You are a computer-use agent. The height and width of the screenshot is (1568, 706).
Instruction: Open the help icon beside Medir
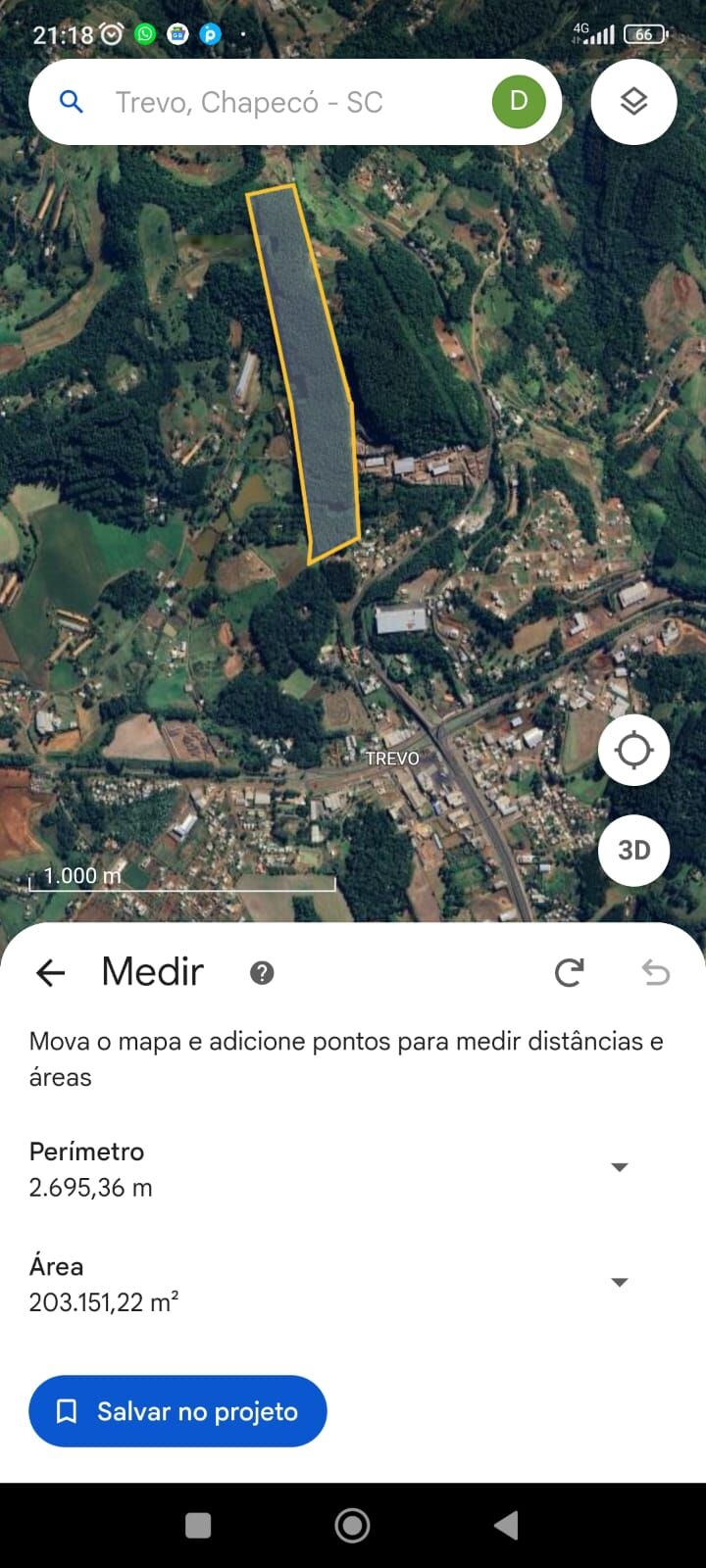pyautogui.click(x=262, y=973)
